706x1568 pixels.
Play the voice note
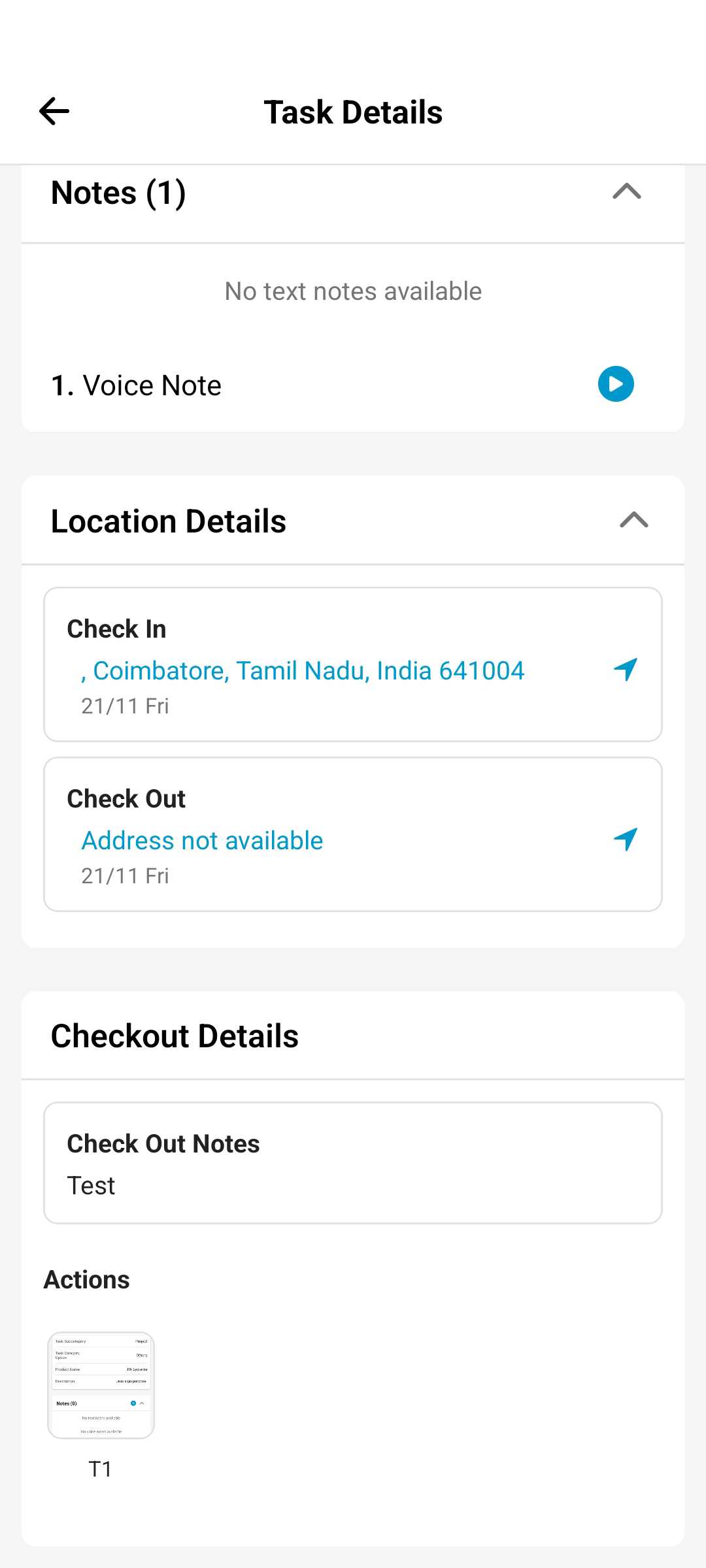(616, 384)
